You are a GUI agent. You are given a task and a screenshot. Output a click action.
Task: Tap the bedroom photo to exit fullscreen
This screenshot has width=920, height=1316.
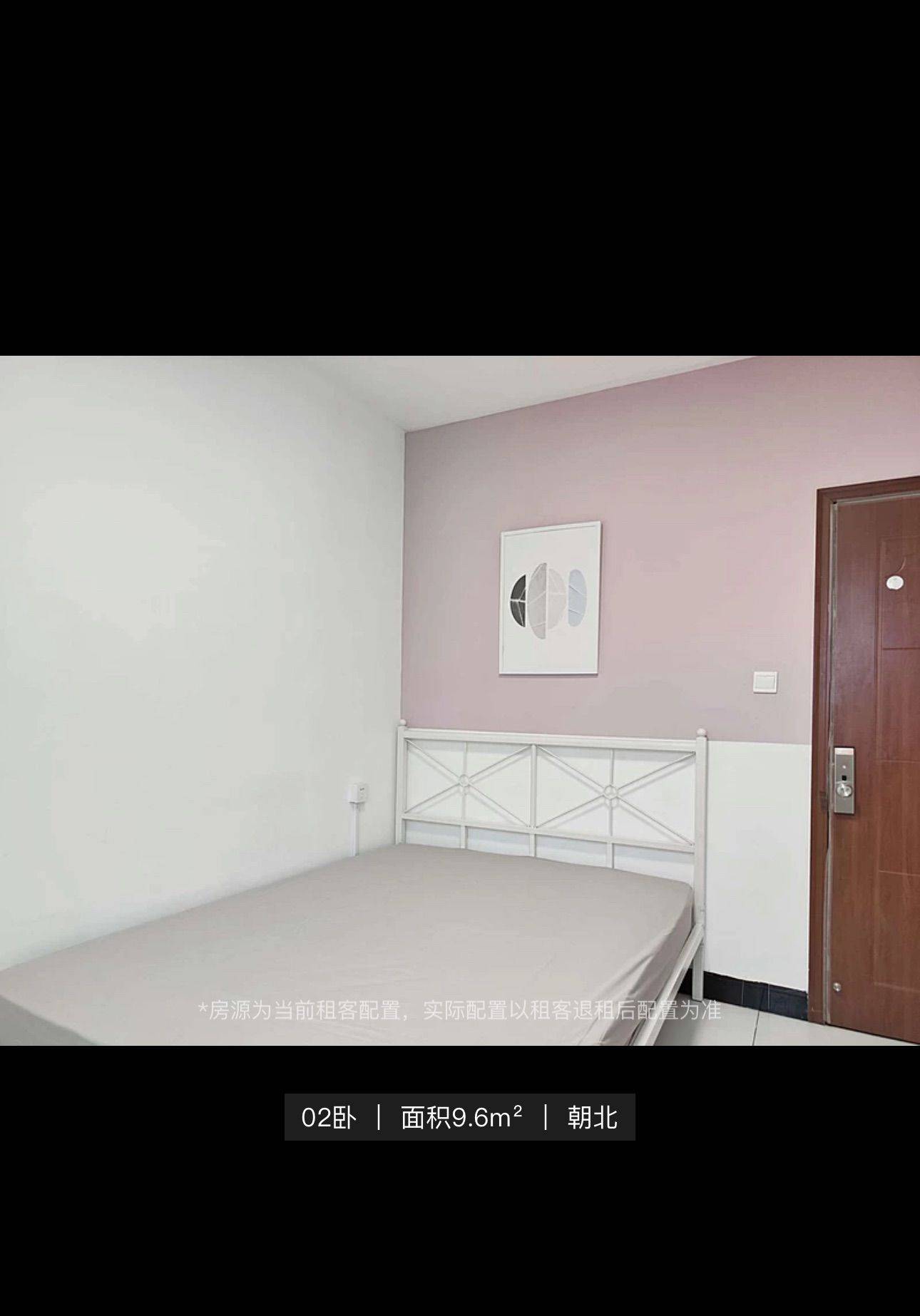pyautogui.click(x=460, y=700)
